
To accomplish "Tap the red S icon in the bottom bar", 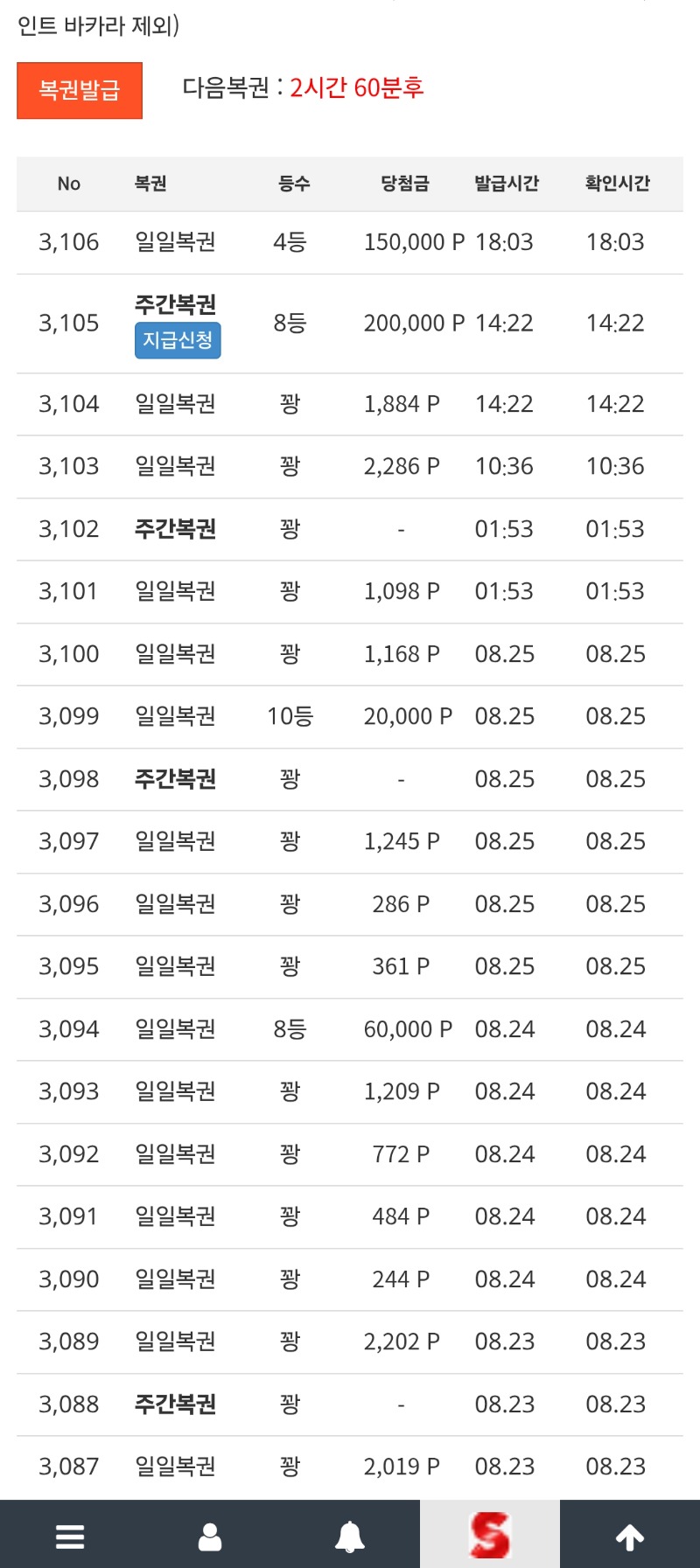I will point(490,1537).
